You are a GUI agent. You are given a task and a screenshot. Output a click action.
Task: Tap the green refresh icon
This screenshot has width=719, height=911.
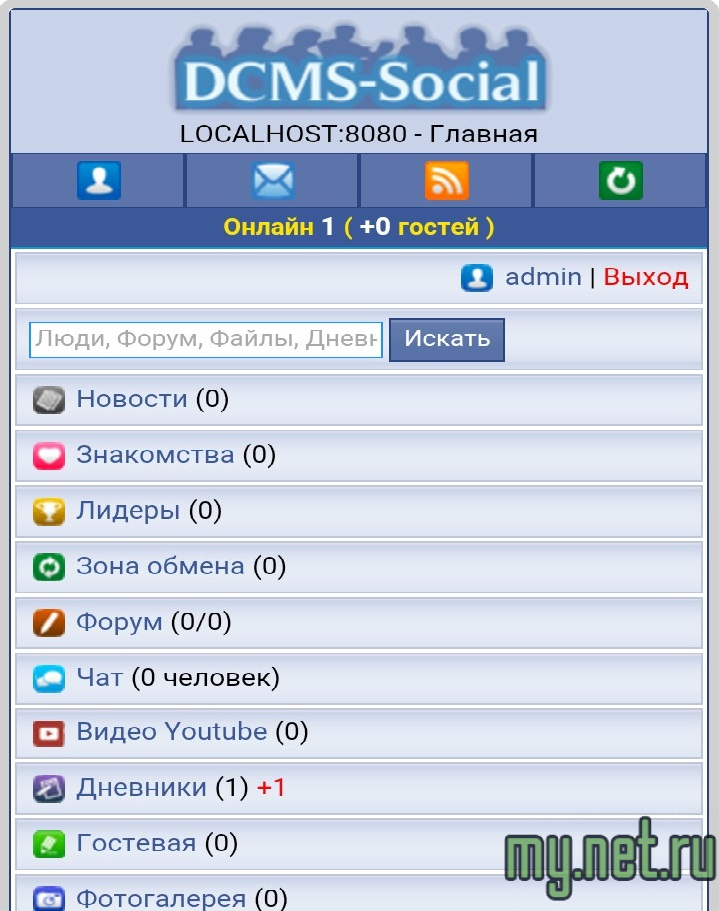(x=620, y=181)
